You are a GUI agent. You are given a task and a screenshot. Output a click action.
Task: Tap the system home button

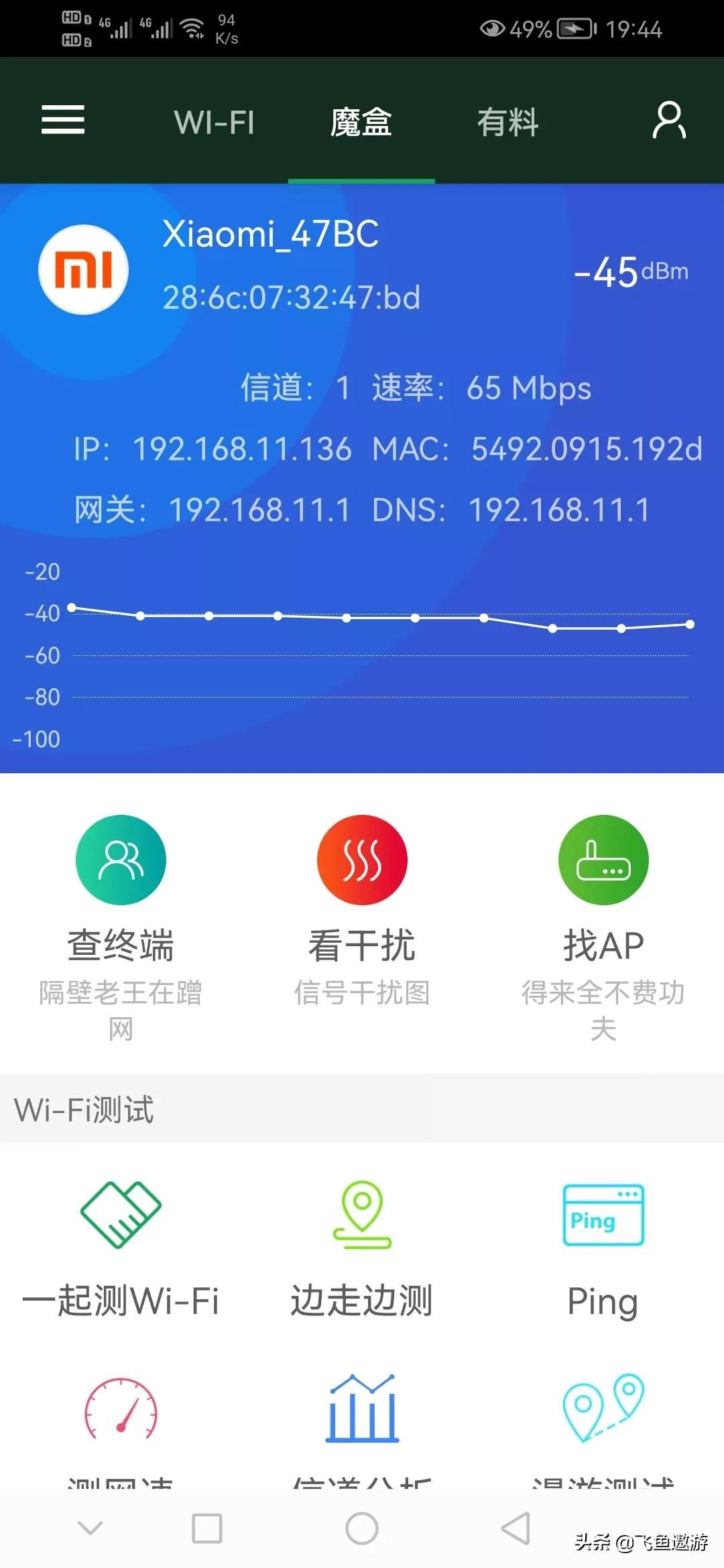tap(362, 1528)
